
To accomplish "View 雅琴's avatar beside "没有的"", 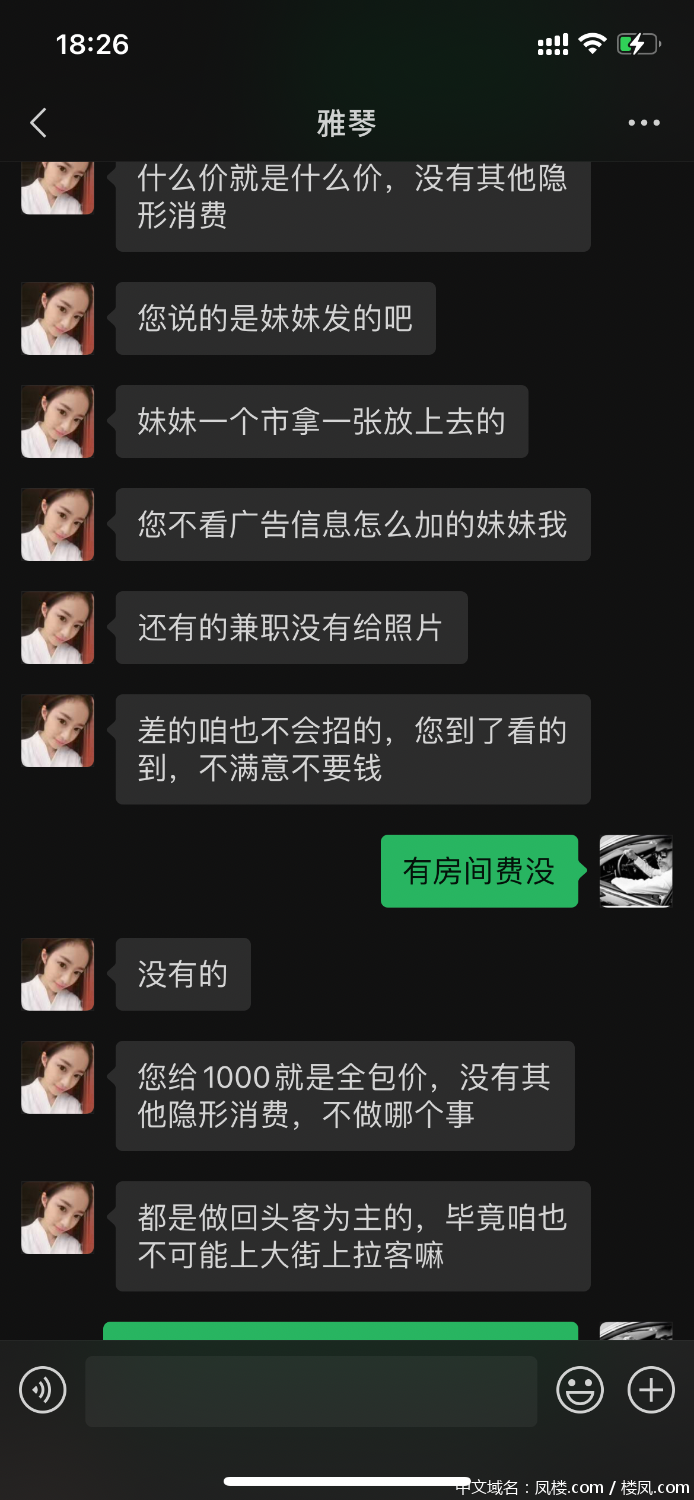I will click(58, 974).
